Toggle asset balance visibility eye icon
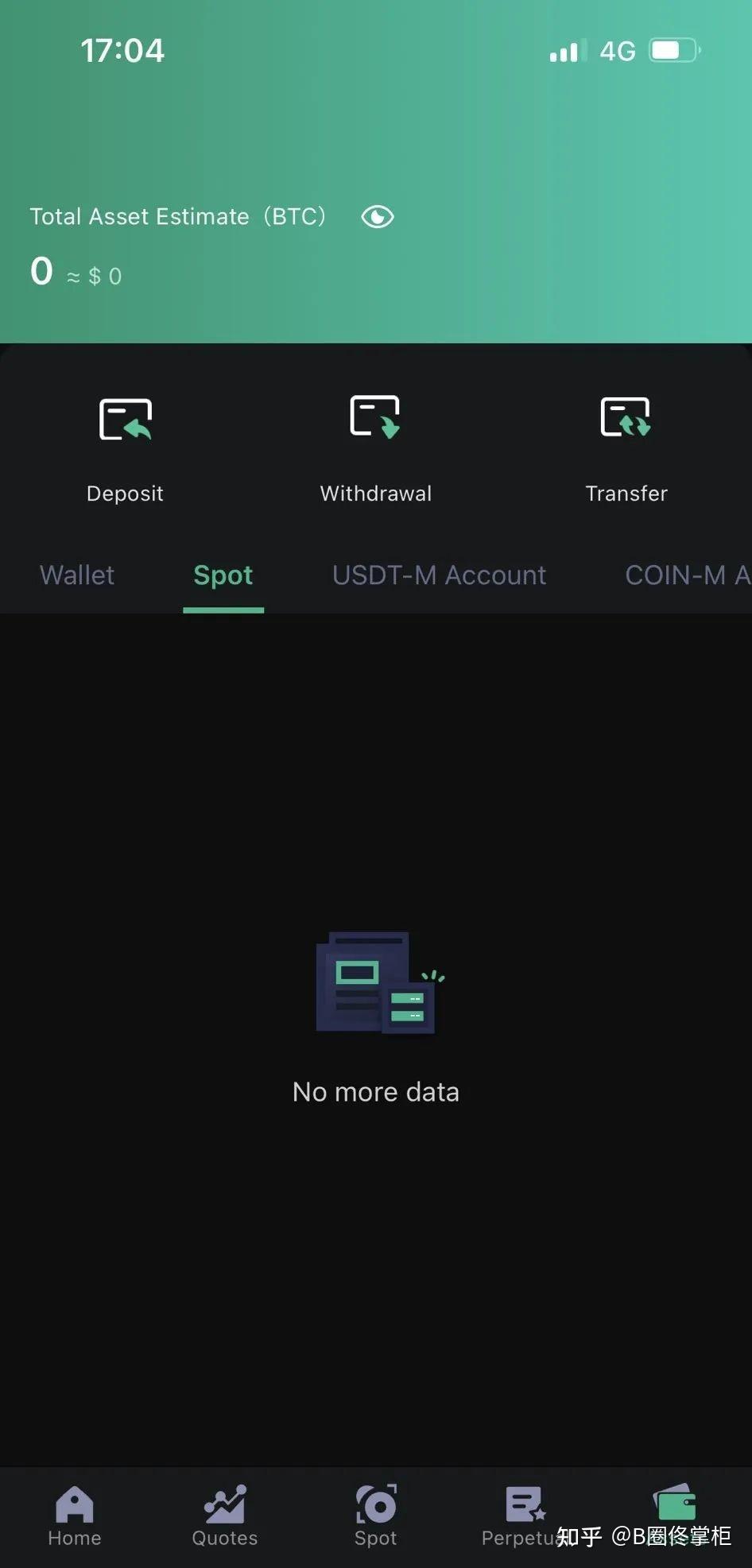The height and width of the screenshot is (1568, 752). (x=377, y=217)
